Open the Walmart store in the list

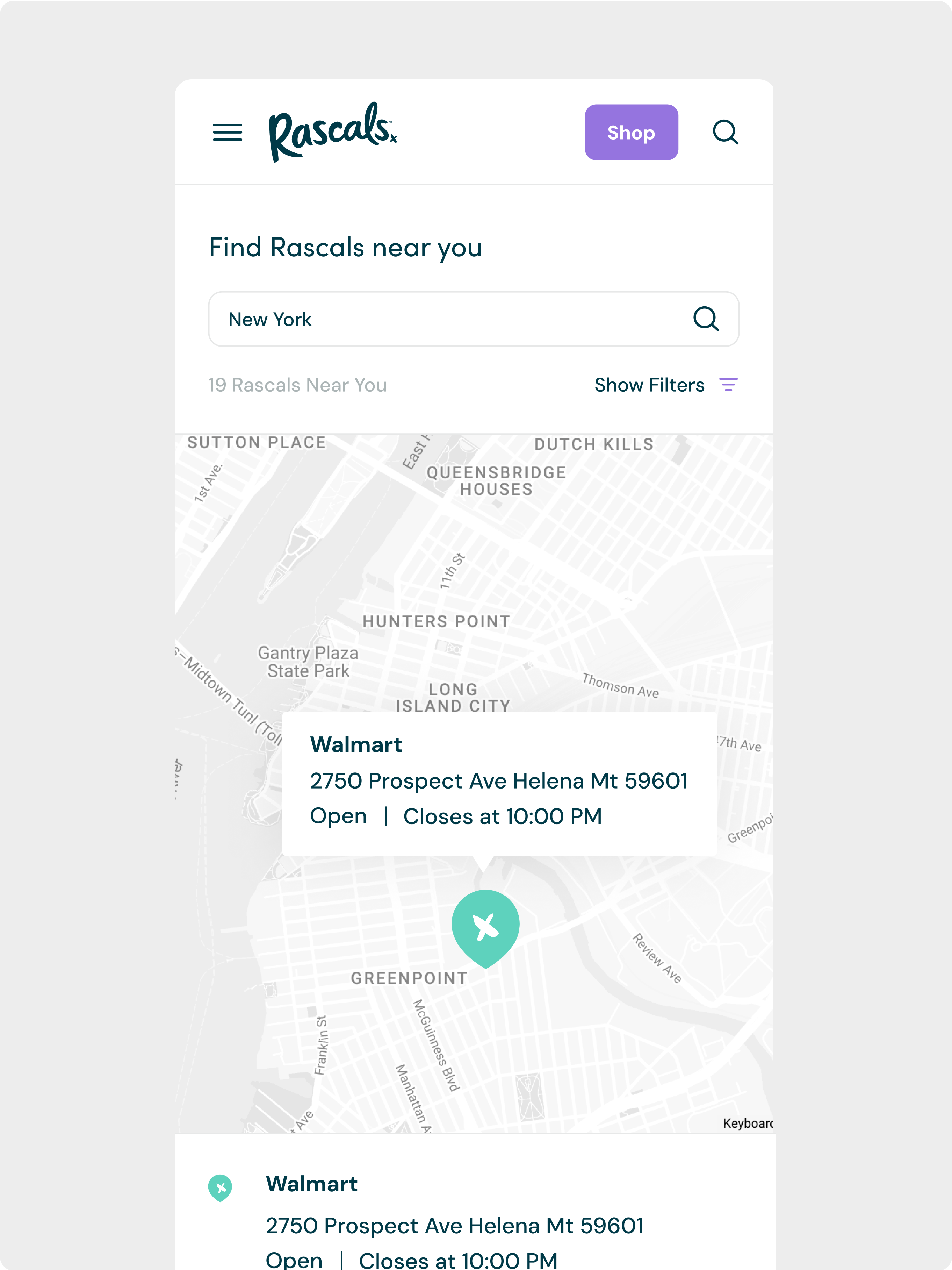point(312,1184)
